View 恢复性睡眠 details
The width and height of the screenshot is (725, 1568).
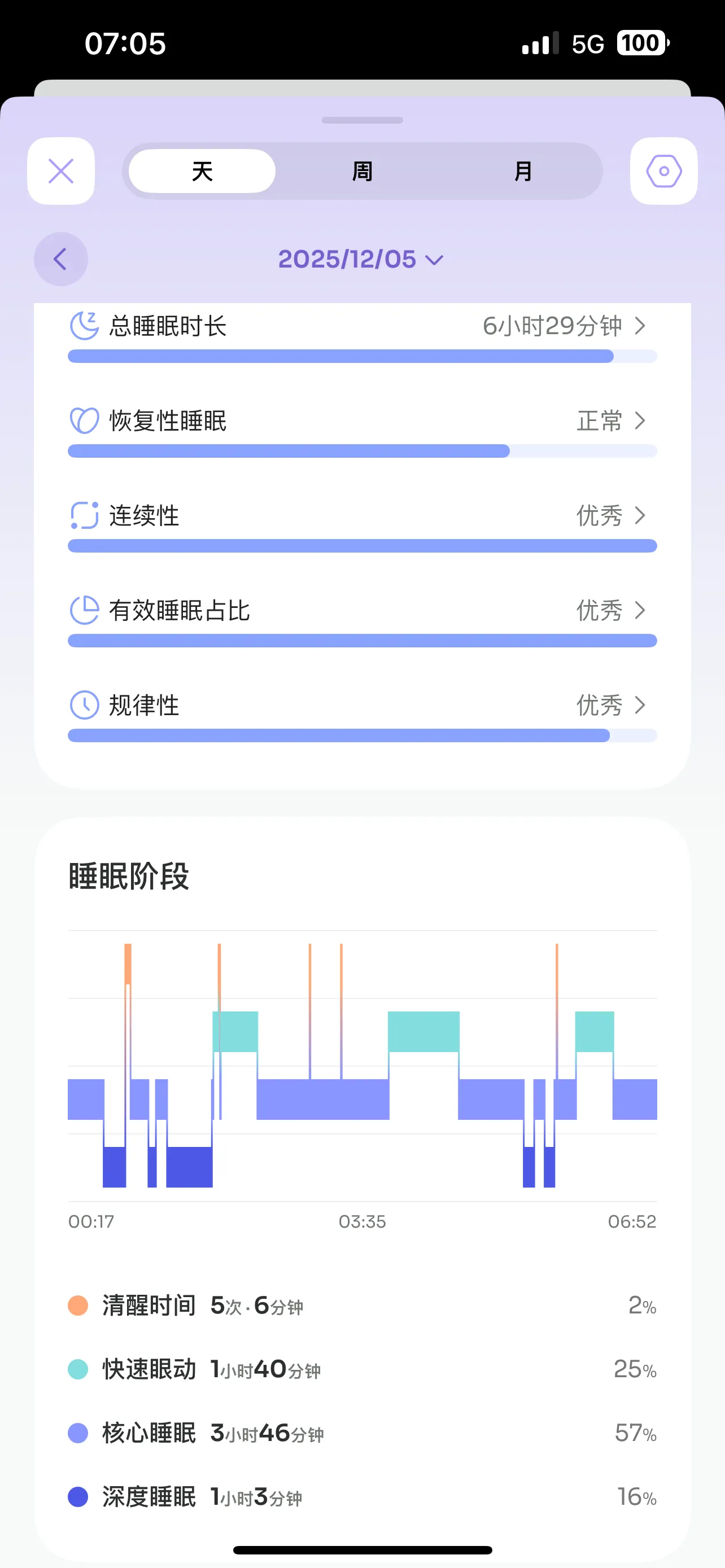pyautogui.click(x=362, y=421)
